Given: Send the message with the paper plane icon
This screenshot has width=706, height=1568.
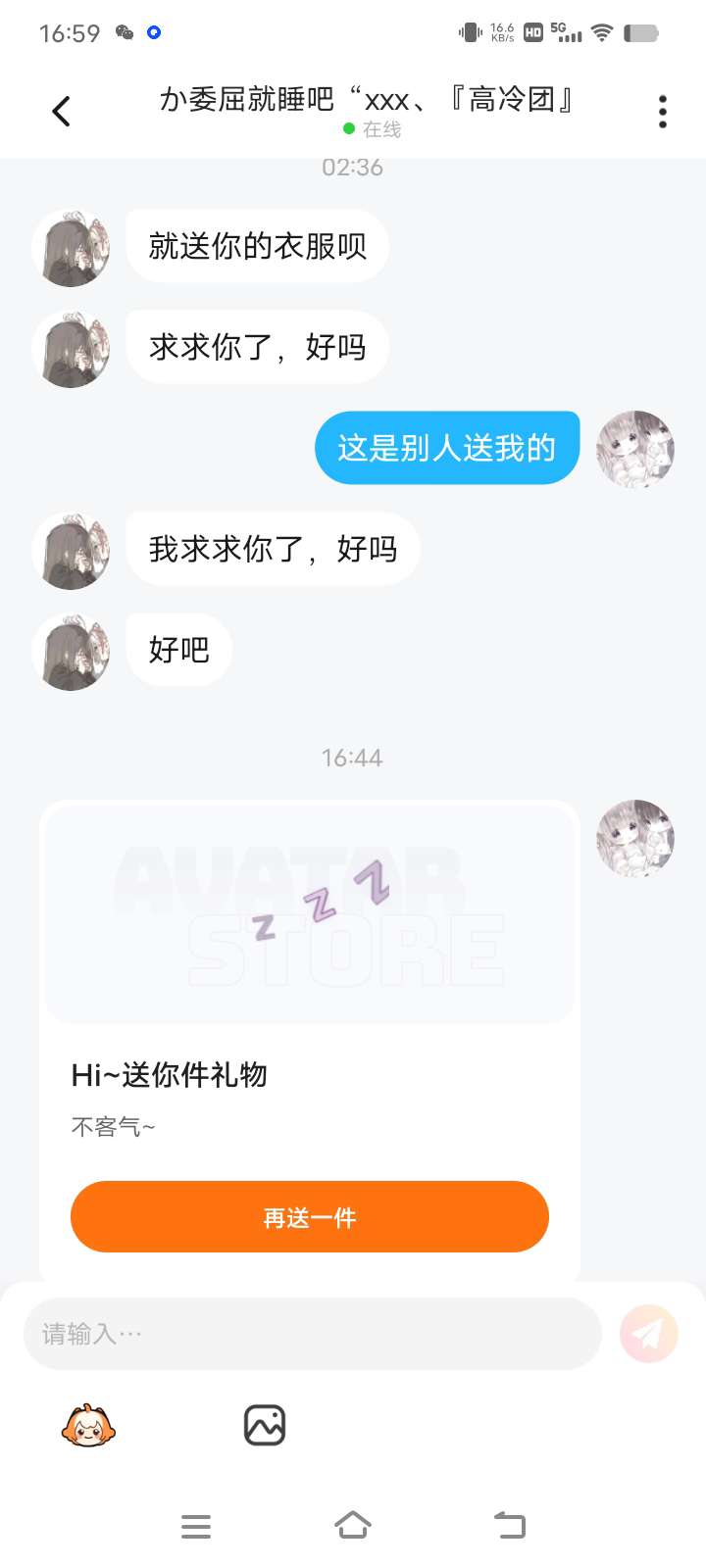Looking at the screenshot, I should click(x=649, y=1334).
